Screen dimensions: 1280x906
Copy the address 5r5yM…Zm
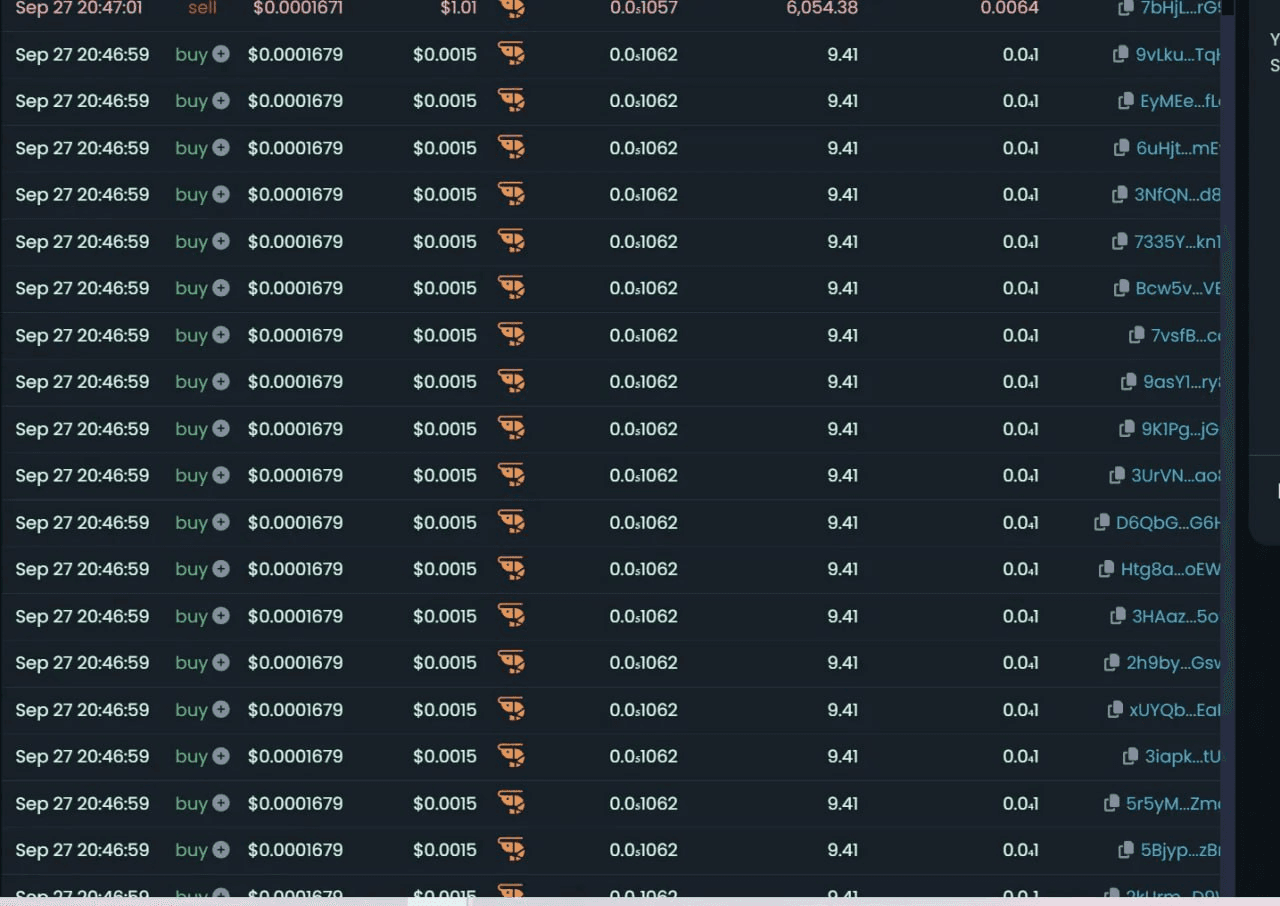pyautogui.click(x=1111, y=803)
